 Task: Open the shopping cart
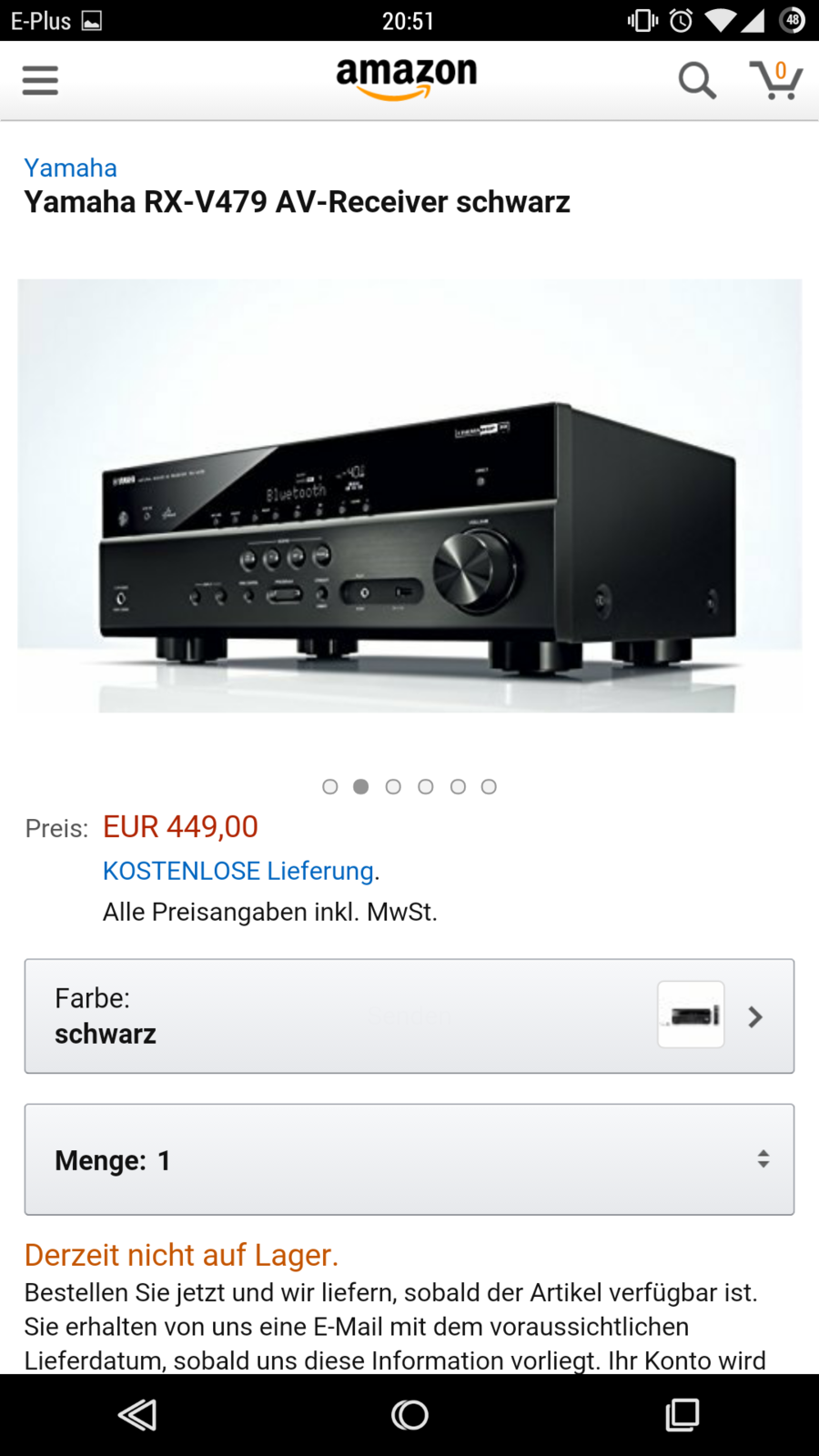775,80
